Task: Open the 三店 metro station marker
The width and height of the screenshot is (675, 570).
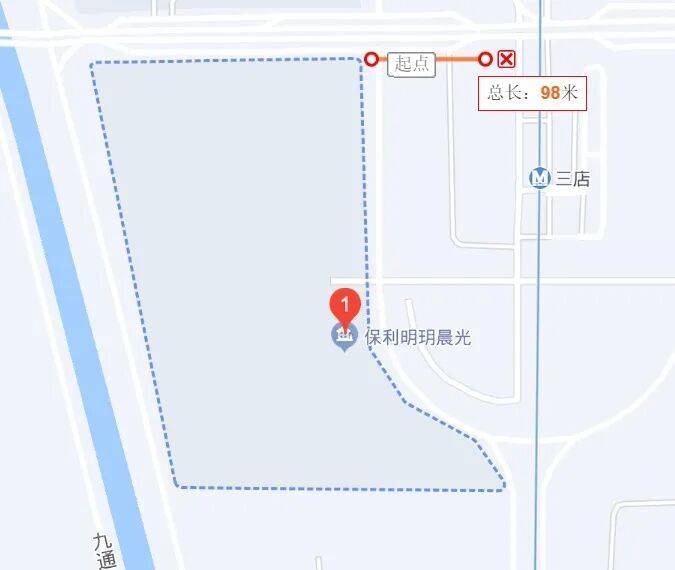Action: pyautogui.click(x=540, y=178)
